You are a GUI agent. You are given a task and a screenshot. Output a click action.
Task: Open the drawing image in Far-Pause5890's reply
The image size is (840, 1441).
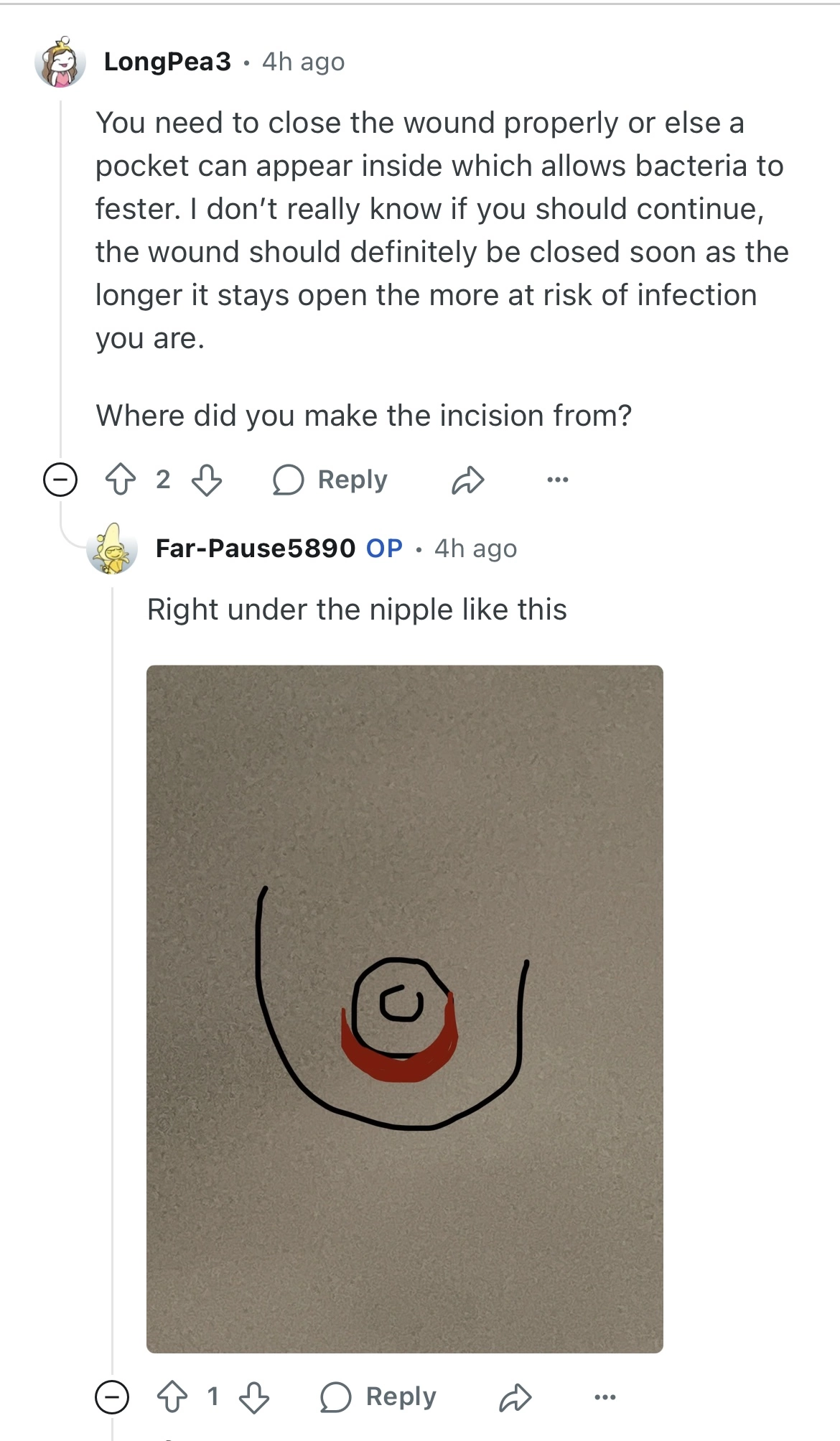[x=404, y=1009]
